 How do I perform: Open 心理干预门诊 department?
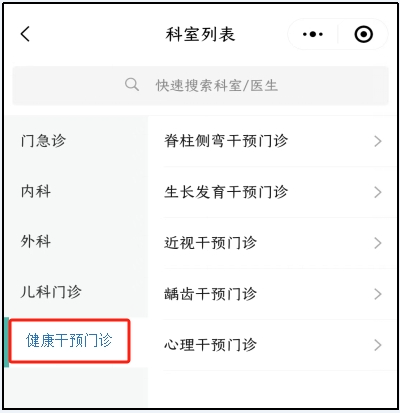point(273,345)
